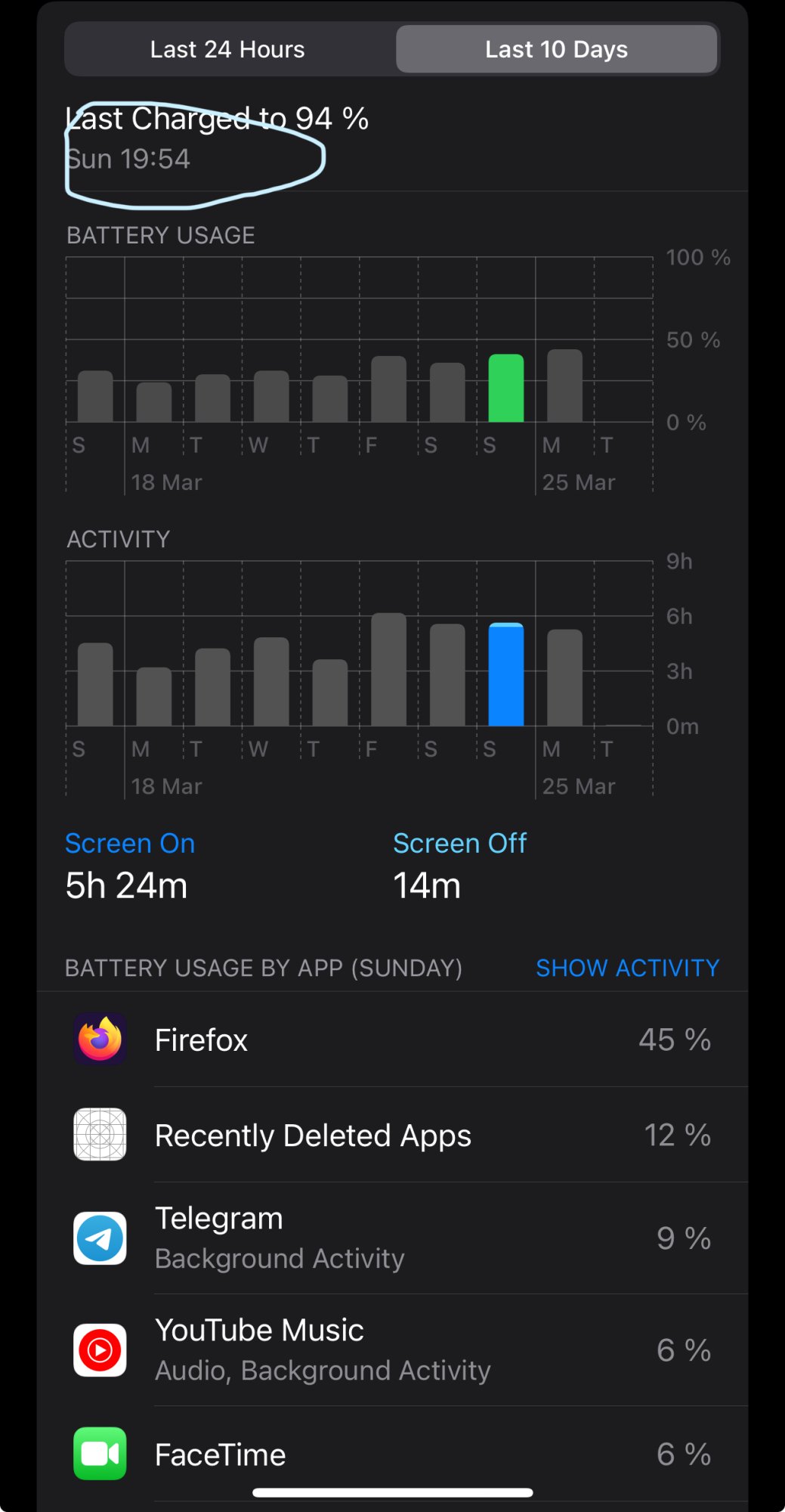Select the FaceTime usage row
The height and width of the screenshot is (1512, 785).
[x=393, y=1454]
